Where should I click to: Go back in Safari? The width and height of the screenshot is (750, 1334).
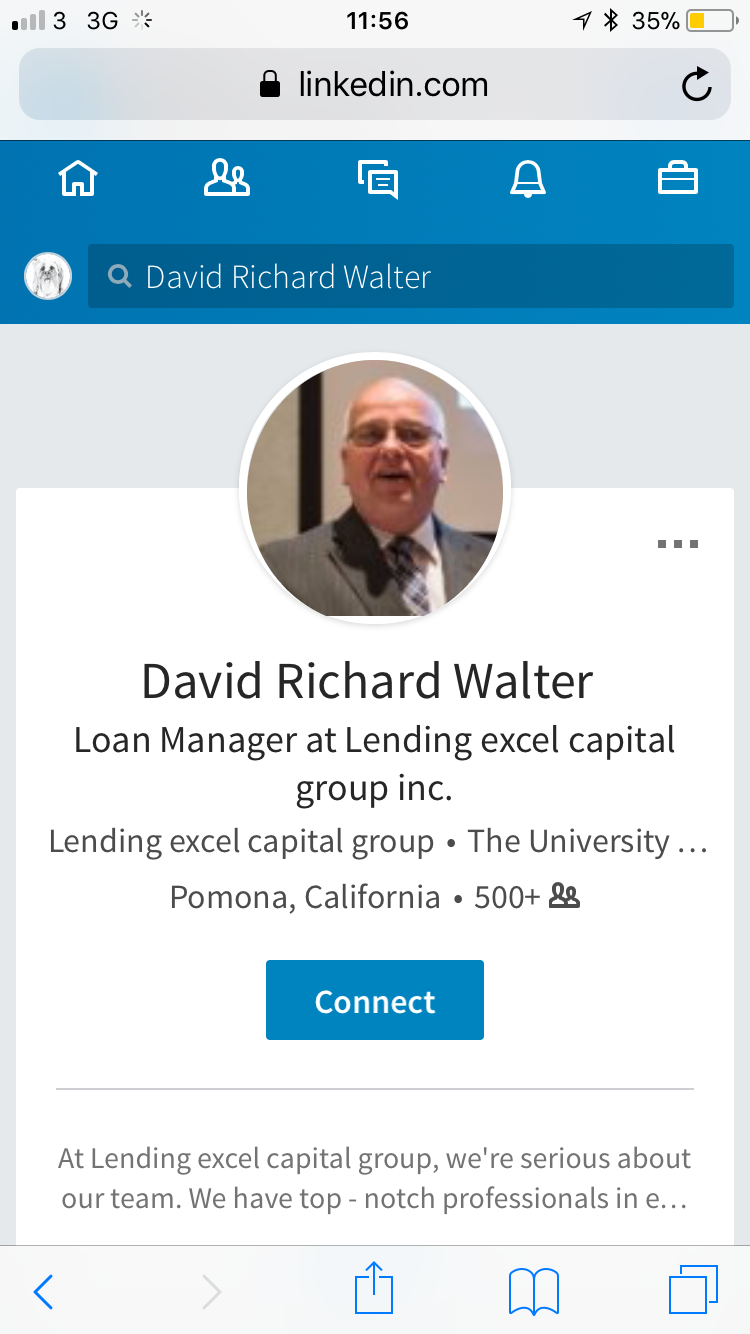tap(43, 1292)
